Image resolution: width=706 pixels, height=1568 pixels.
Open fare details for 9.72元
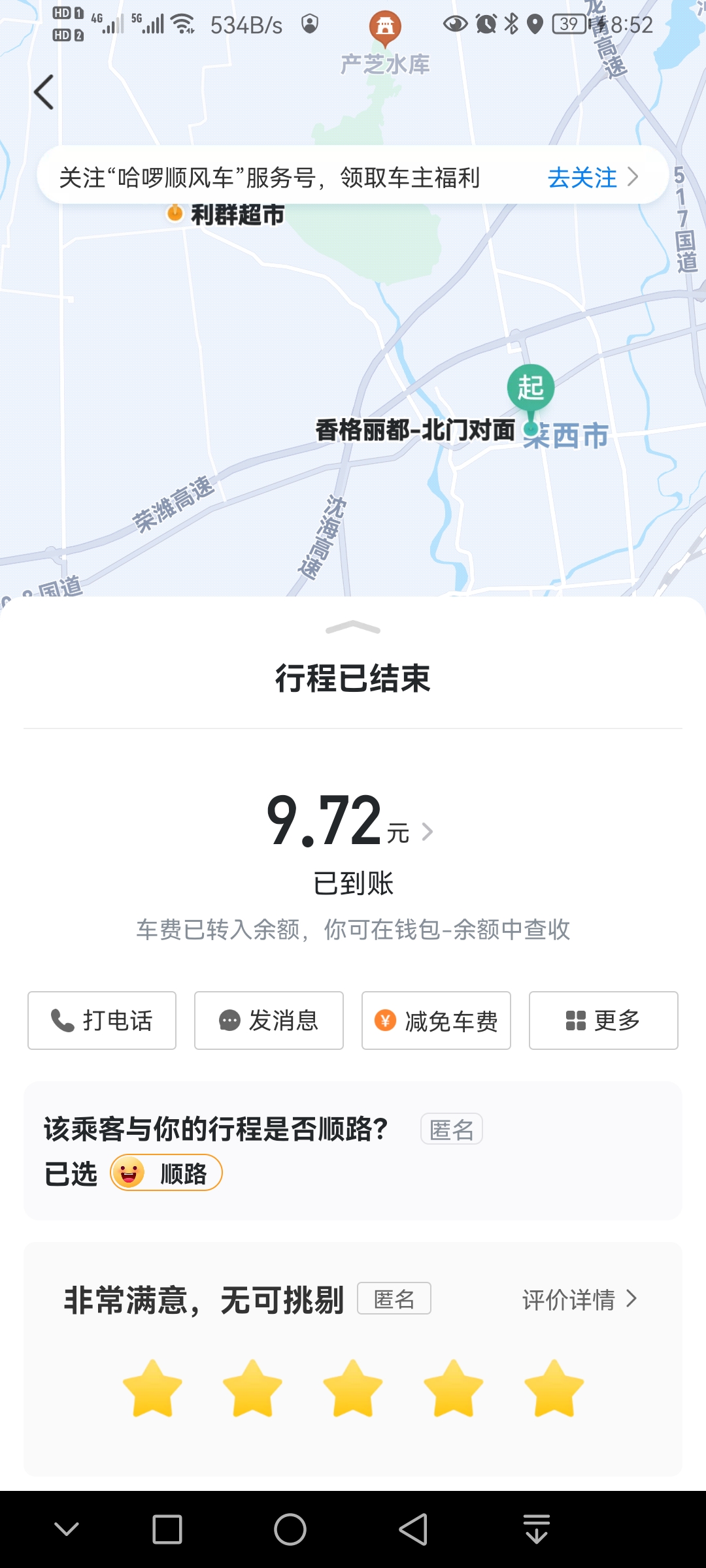[351, 822]
